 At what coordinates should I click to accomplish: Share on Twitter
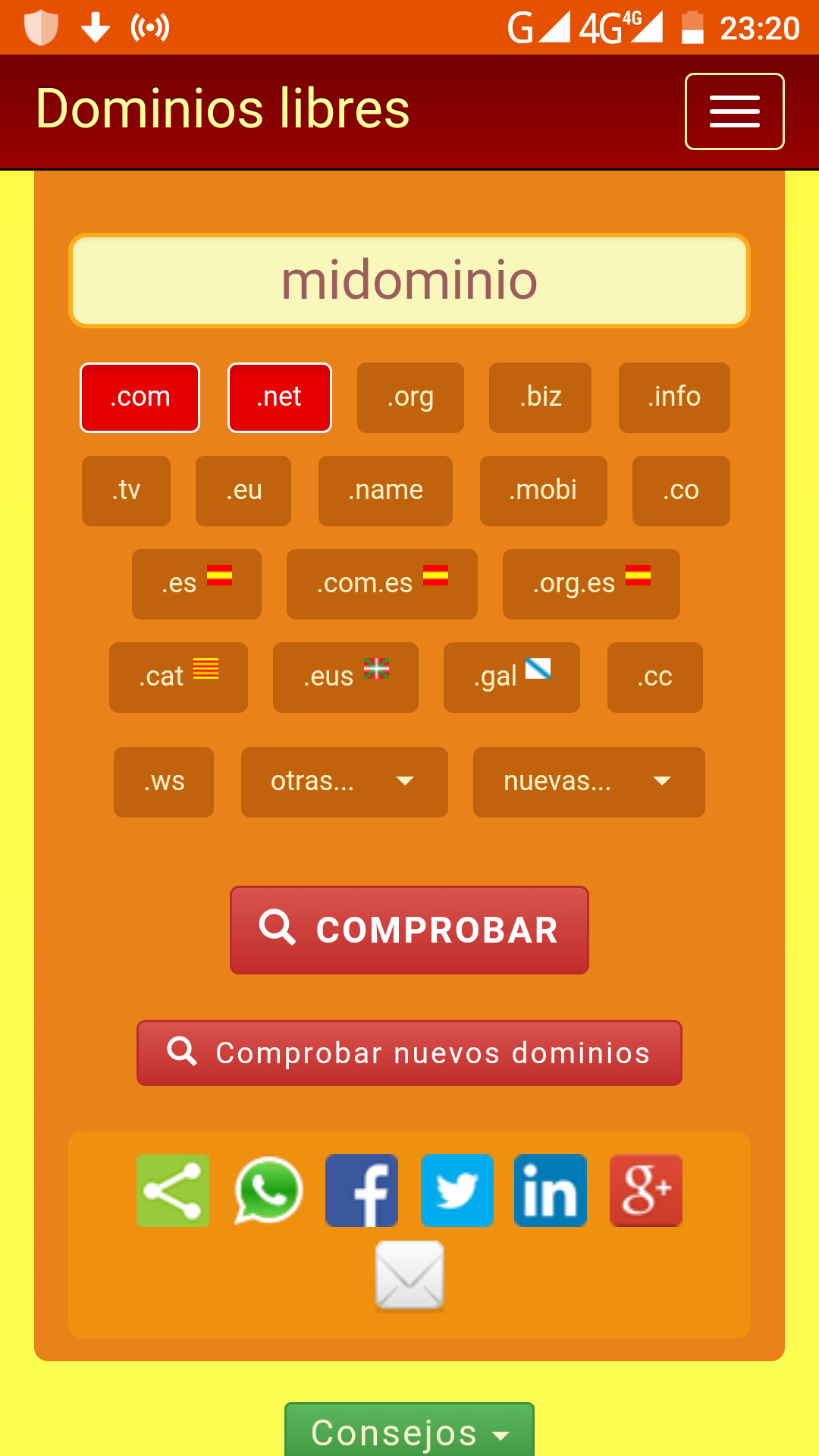tap(457, 1191)
